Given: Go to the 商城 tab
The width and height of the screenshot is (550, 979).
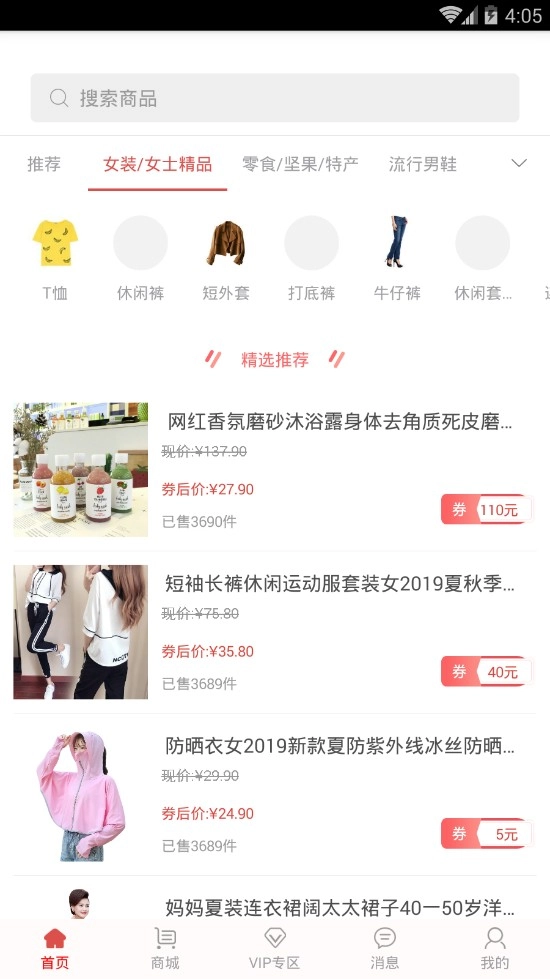Looking at the screenshot, I should (165, 948).
